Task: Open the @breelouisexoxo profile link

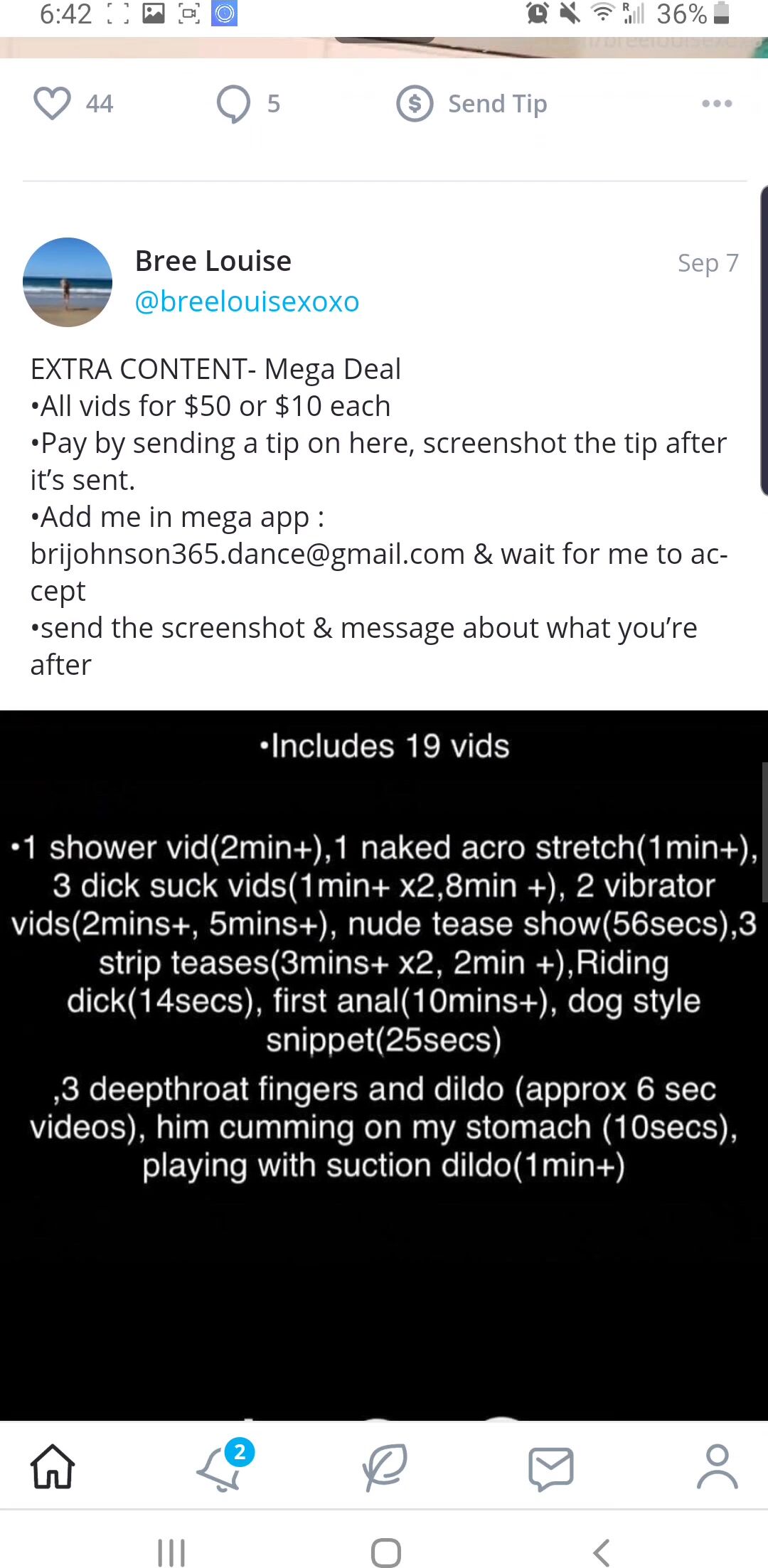Action: [247, 302]
